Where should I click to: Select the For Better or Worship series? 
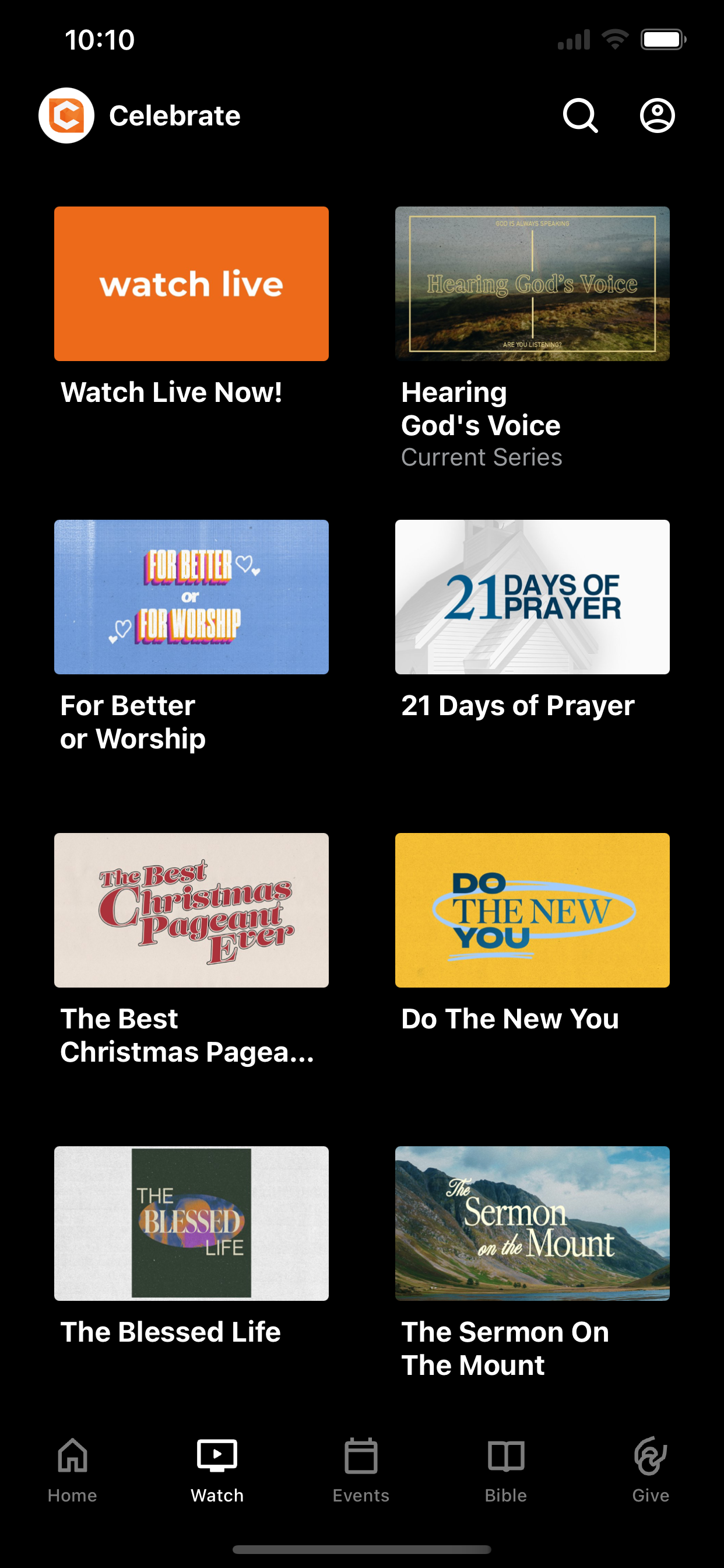[x=191, y=597]
